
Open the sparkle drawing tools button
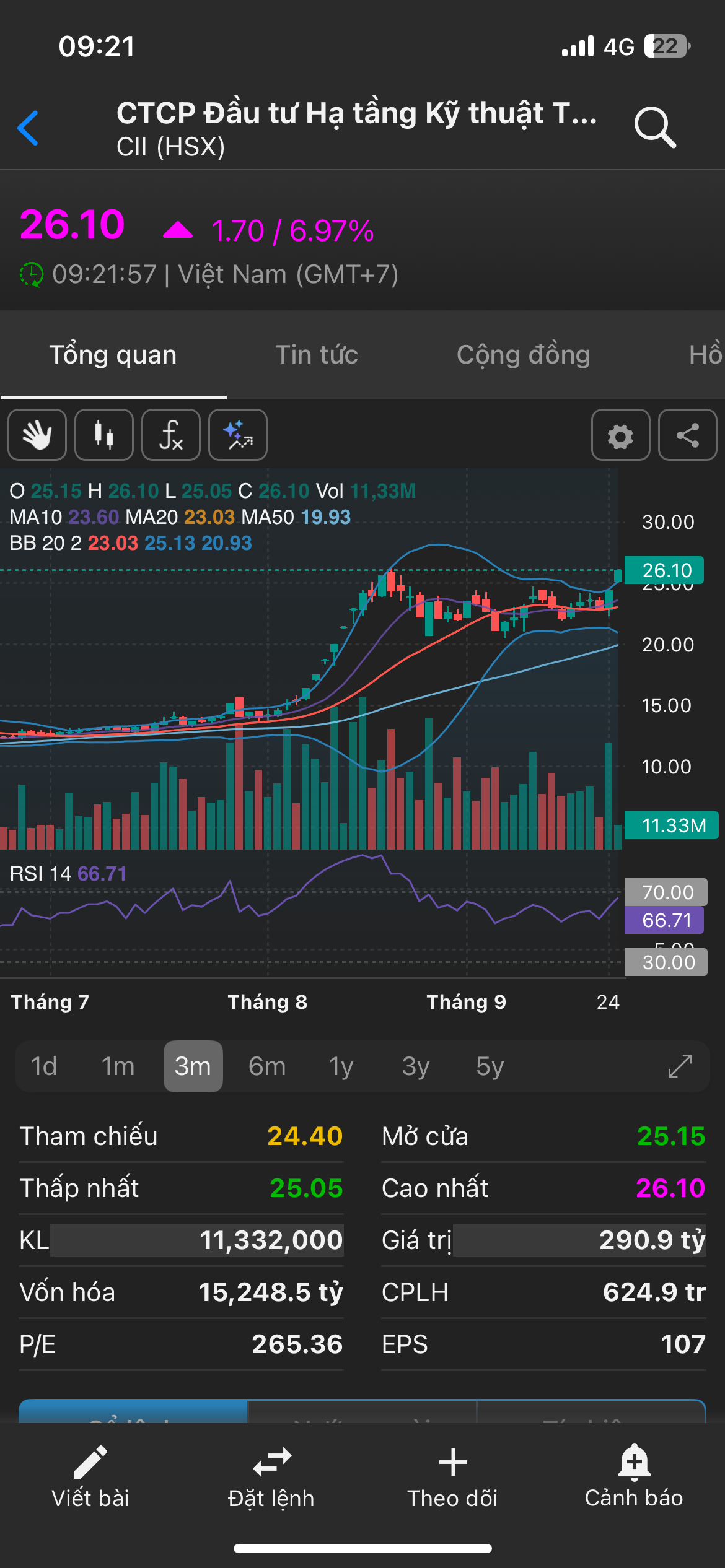(238, 435)
